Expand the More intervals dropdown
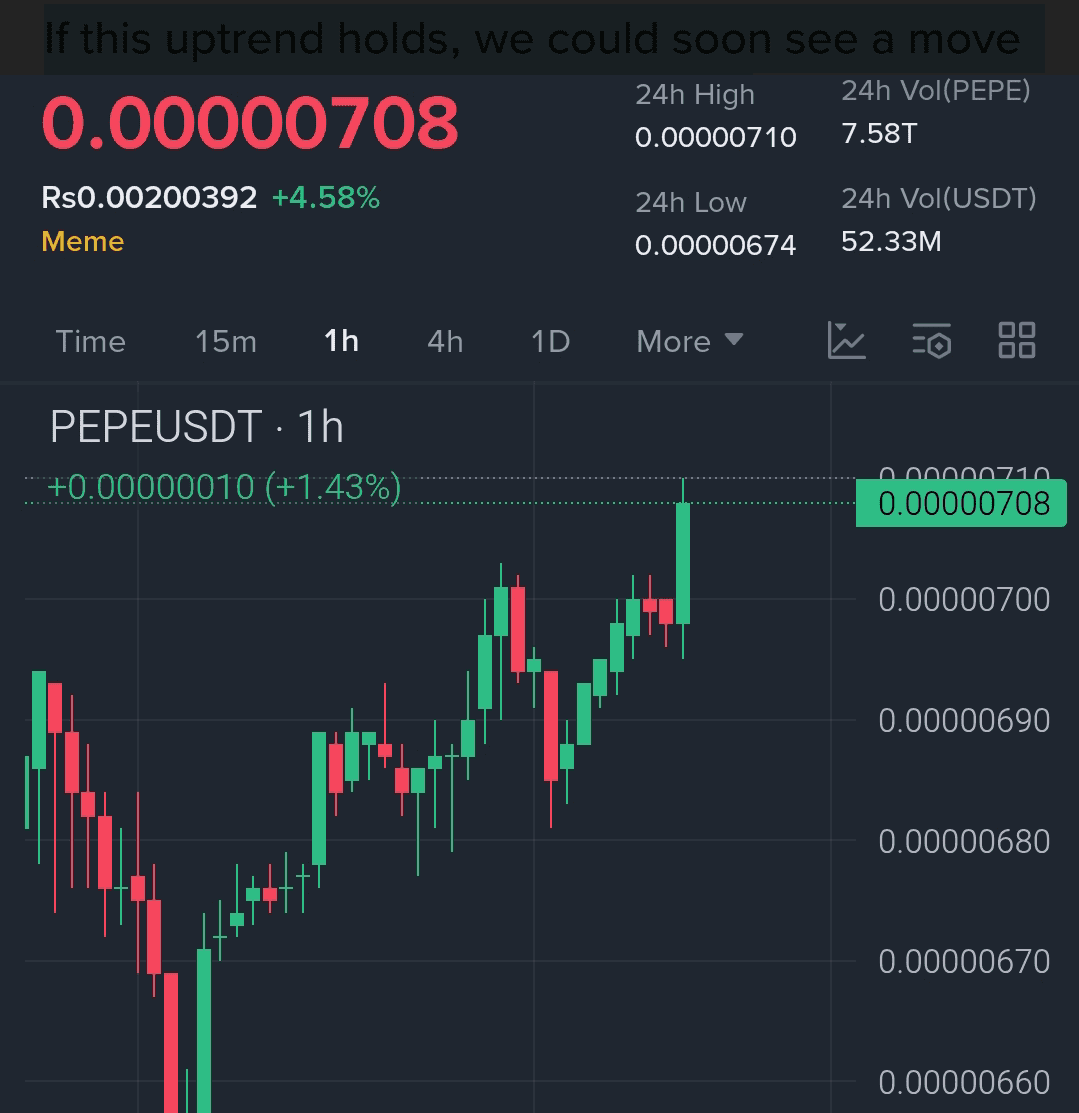The height and width of the screenshot is (1113, 1079). [x=689, y=342]
